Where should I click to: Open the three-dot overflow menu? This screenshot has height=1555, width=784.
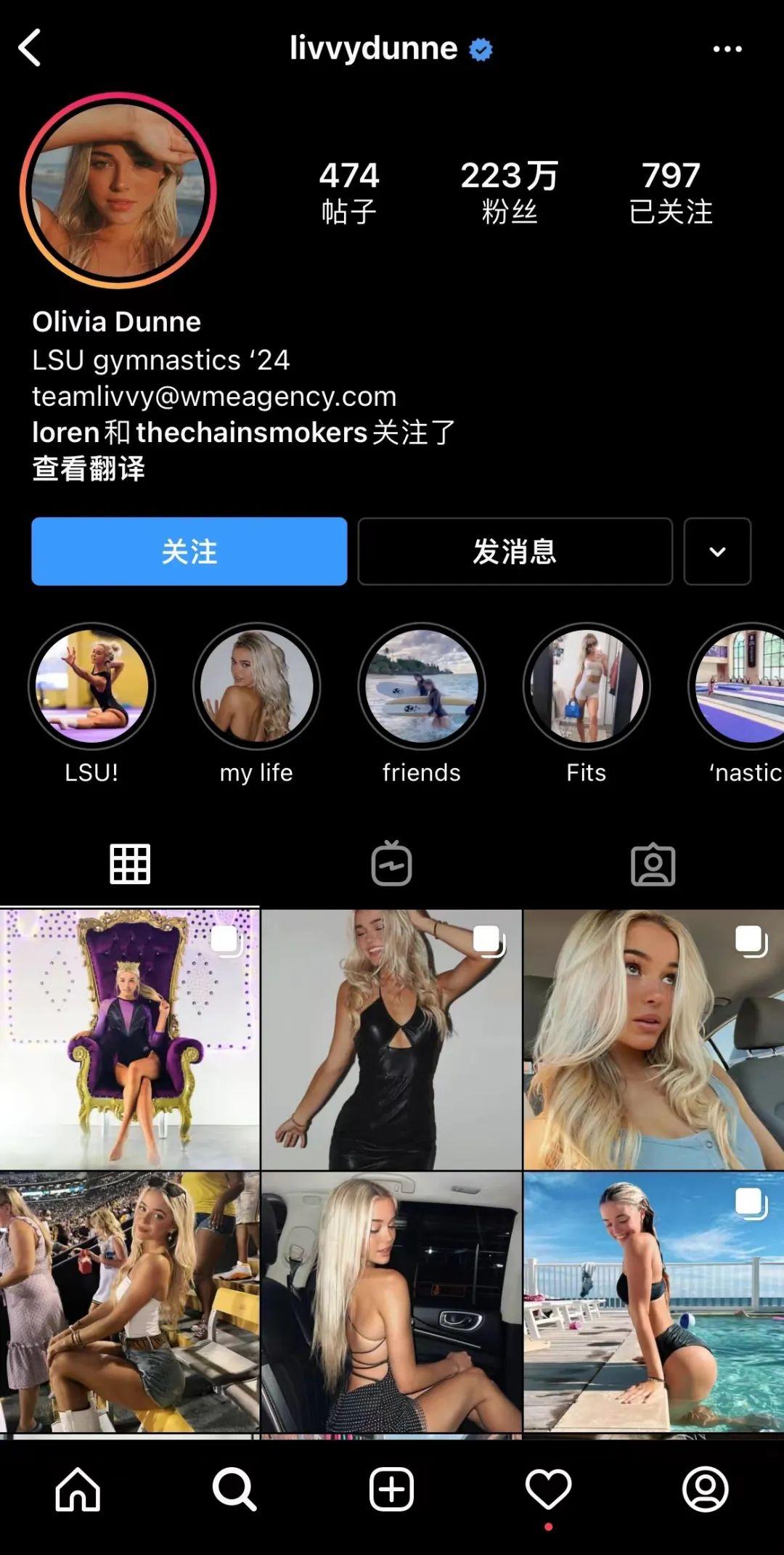point(727,49)
